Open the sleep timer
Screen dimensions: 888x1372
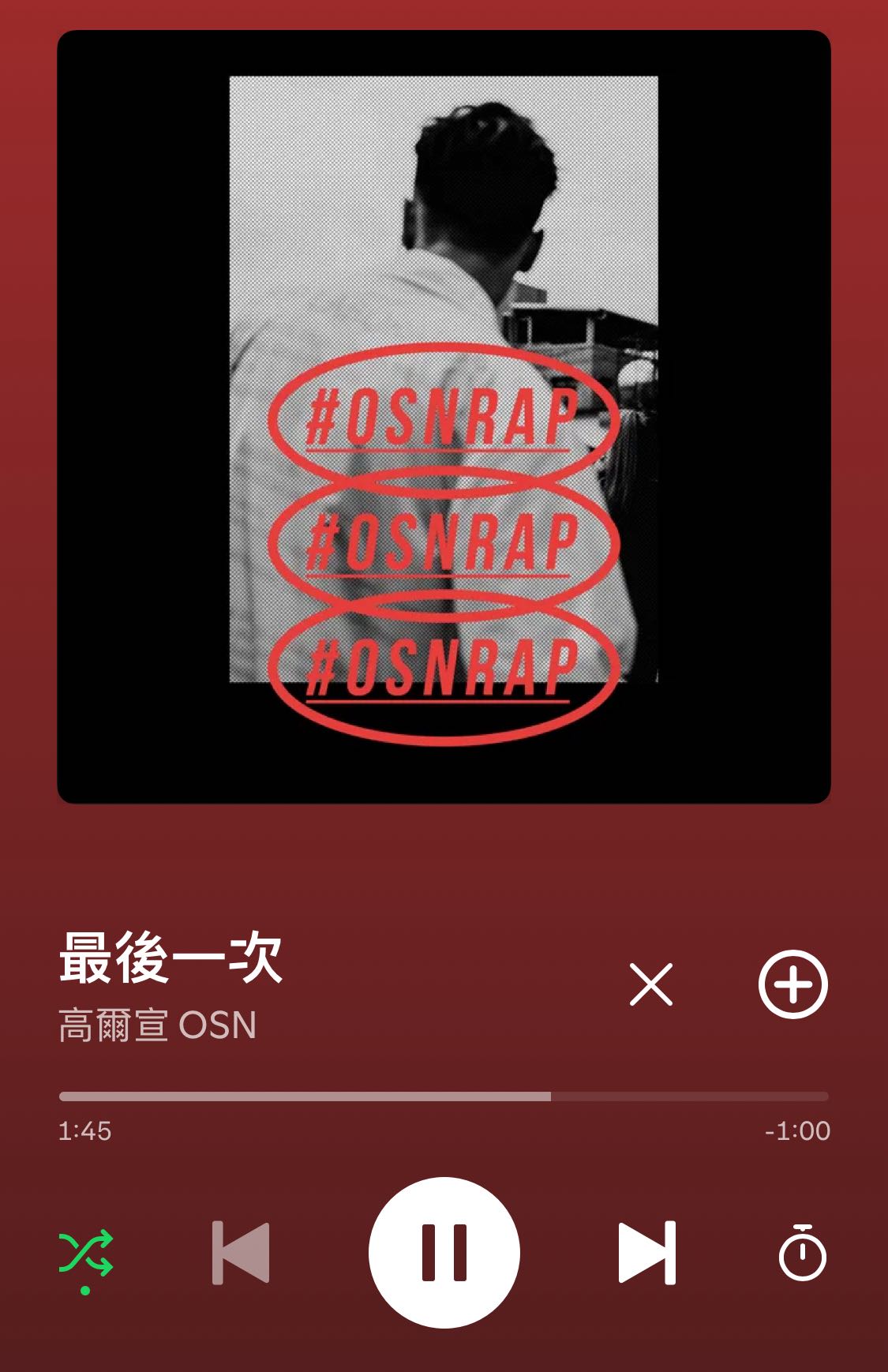point(802,1253)
